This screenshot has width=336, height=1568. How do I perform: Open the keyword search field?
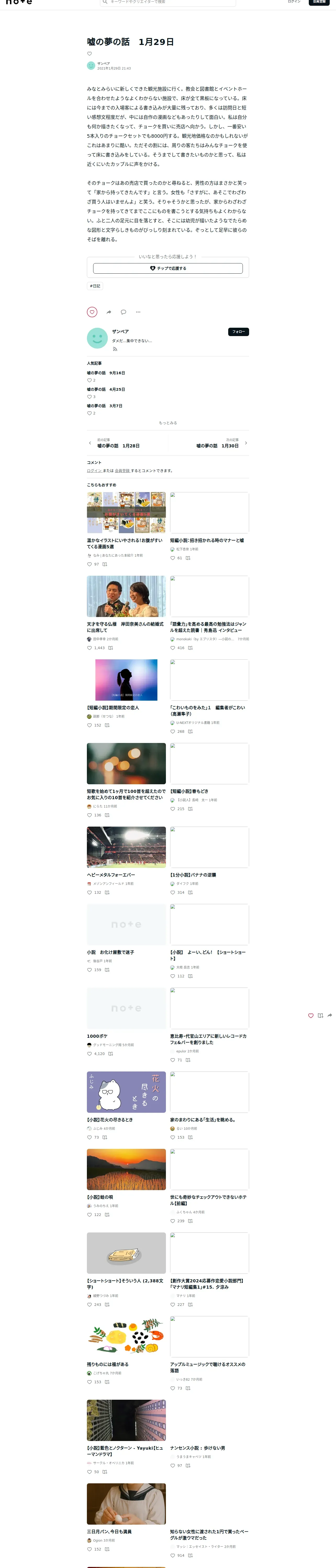pos(168,2)
